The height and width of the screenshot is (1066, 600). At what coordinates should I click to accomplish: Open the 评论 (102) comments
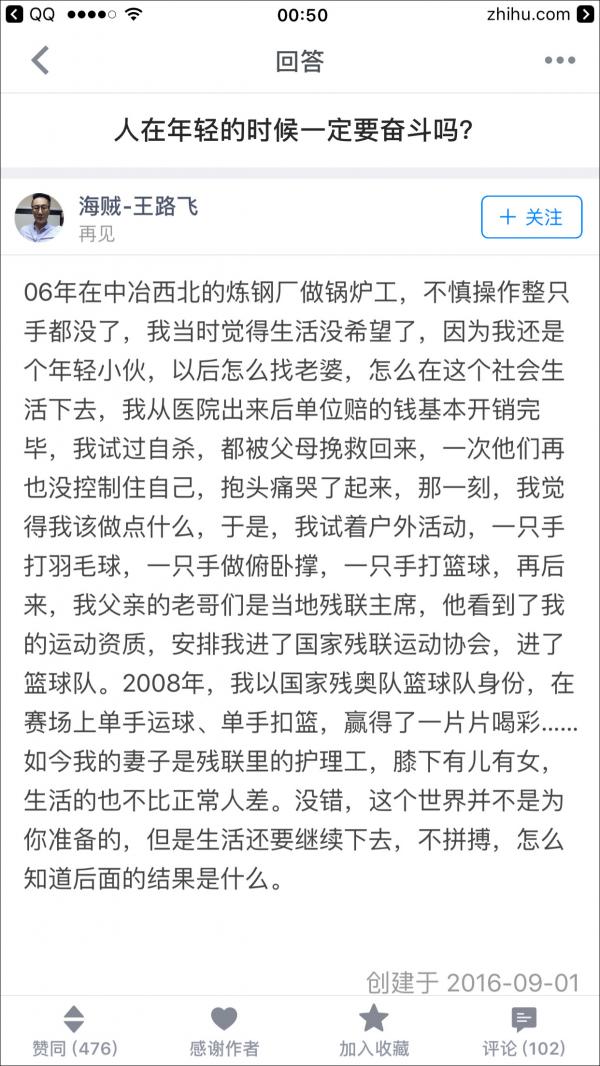523,1031
